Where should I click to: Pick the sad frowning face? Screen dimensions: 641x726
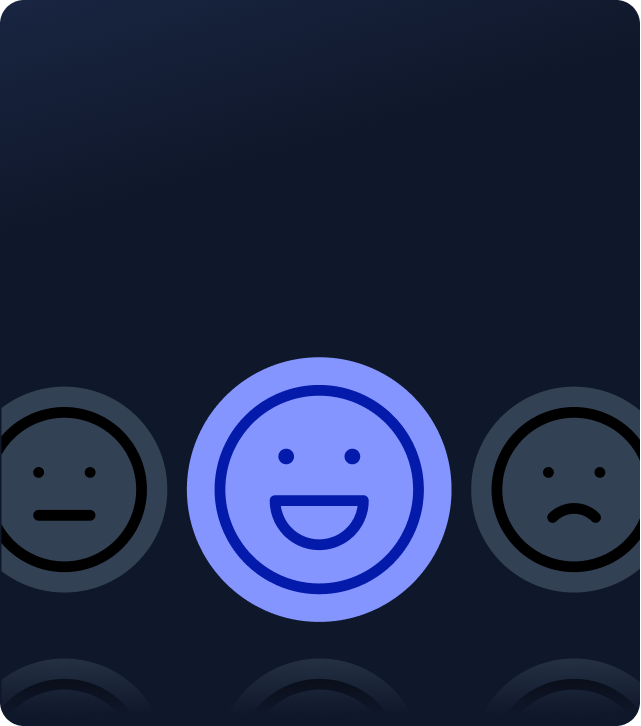pos(571,489)
